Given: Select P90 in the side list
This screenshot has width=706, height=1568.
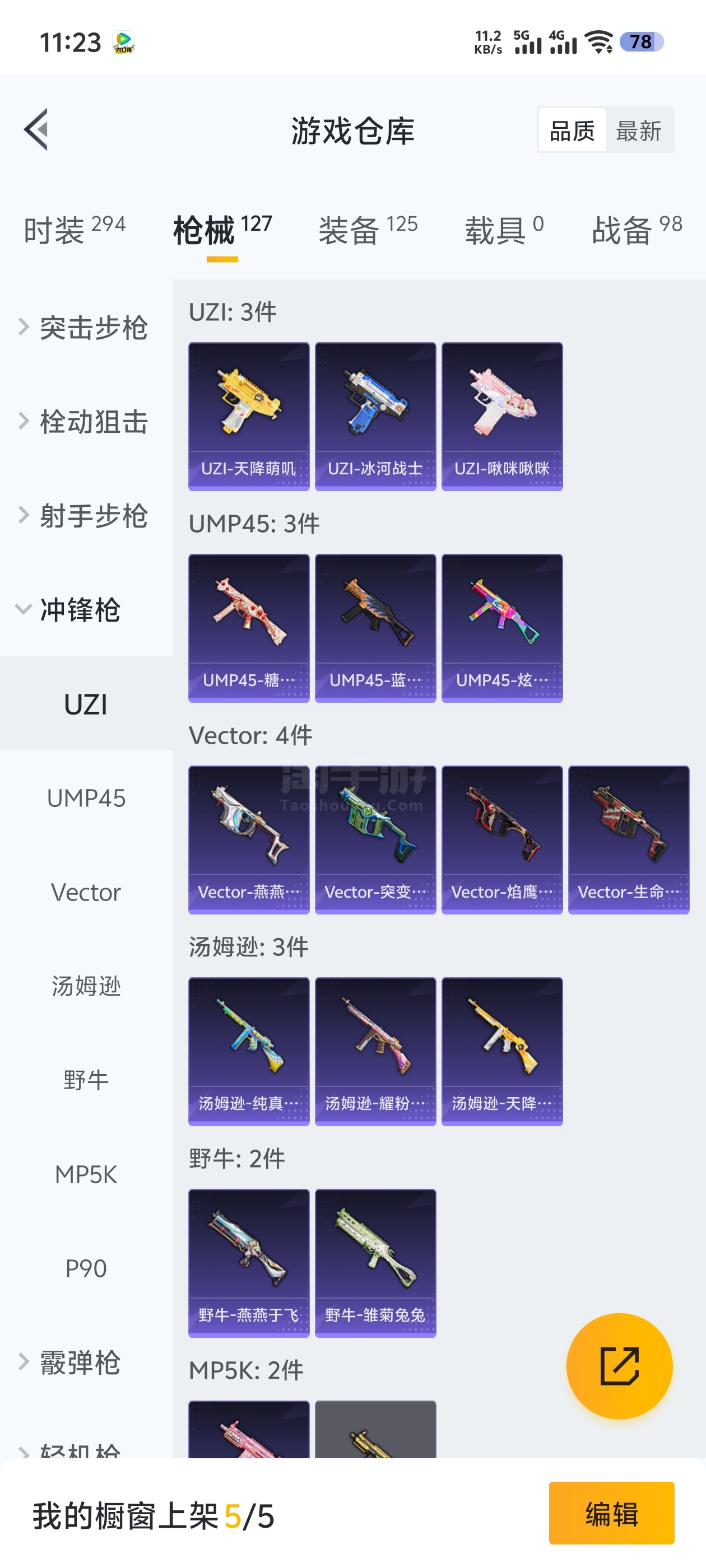Looking at the screenshot, I should pyautogui.click(x=86, y=1268).
